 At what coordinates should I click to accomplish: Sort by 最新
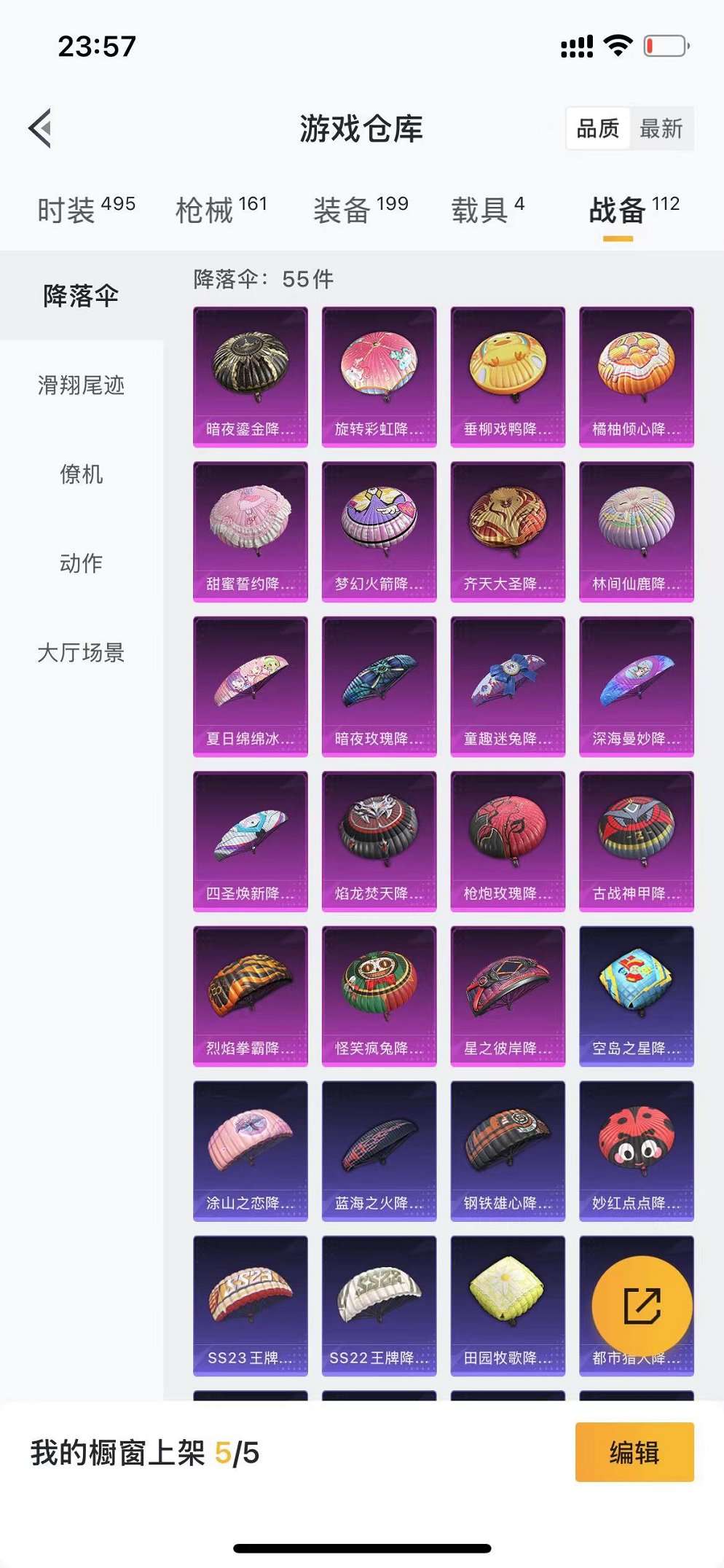[x=661, y=128]
